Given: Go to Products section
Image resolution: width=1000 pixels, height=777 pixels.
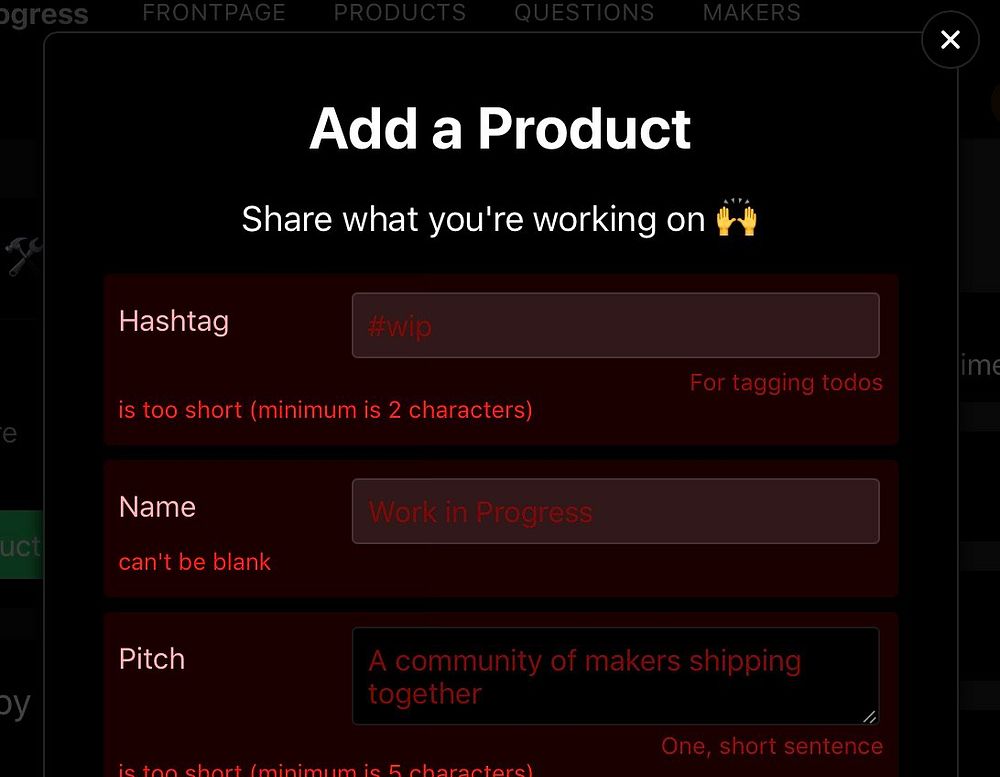Looking at the screenshot, I should pos(399,13).
